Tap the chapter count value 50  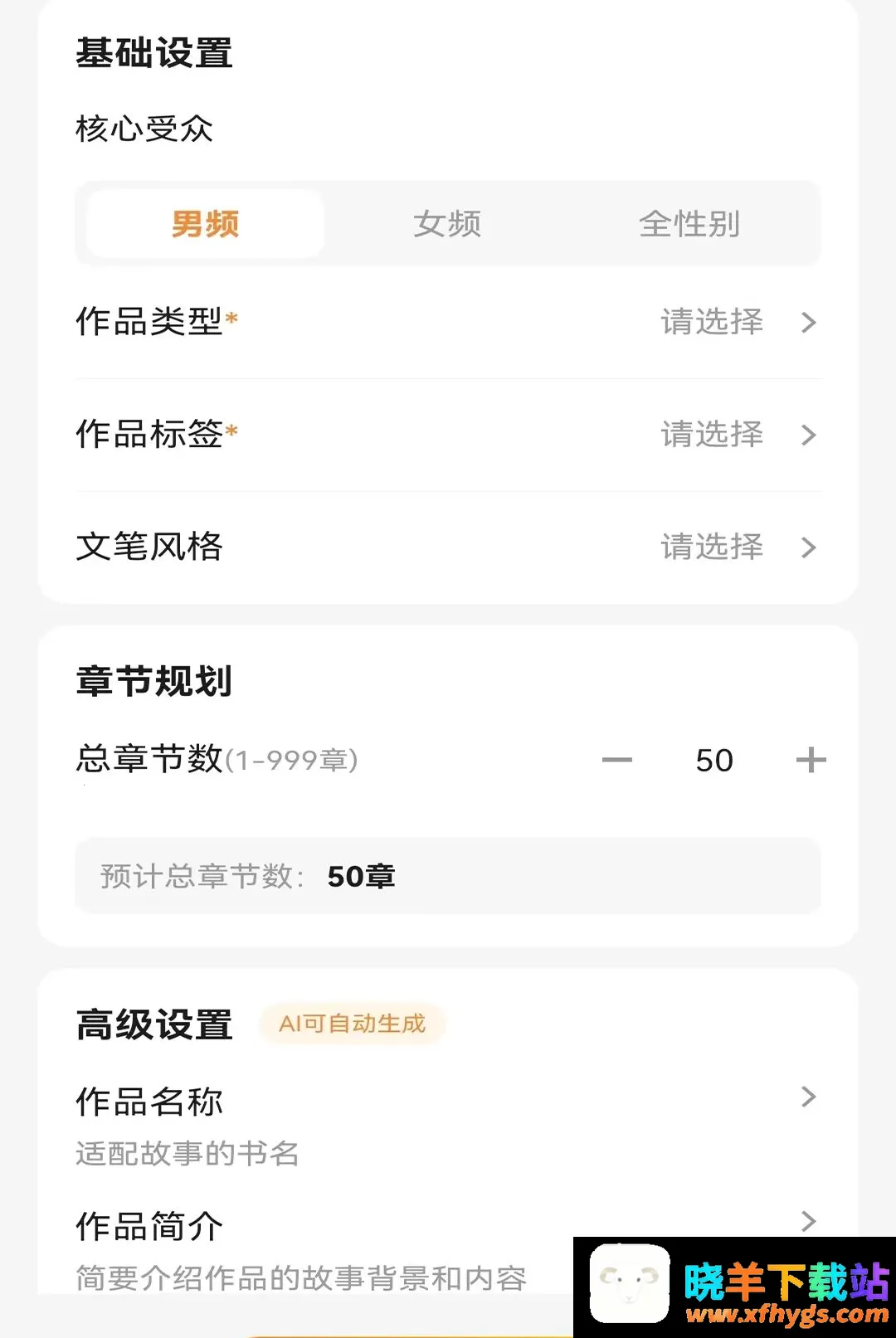(714, 760)
